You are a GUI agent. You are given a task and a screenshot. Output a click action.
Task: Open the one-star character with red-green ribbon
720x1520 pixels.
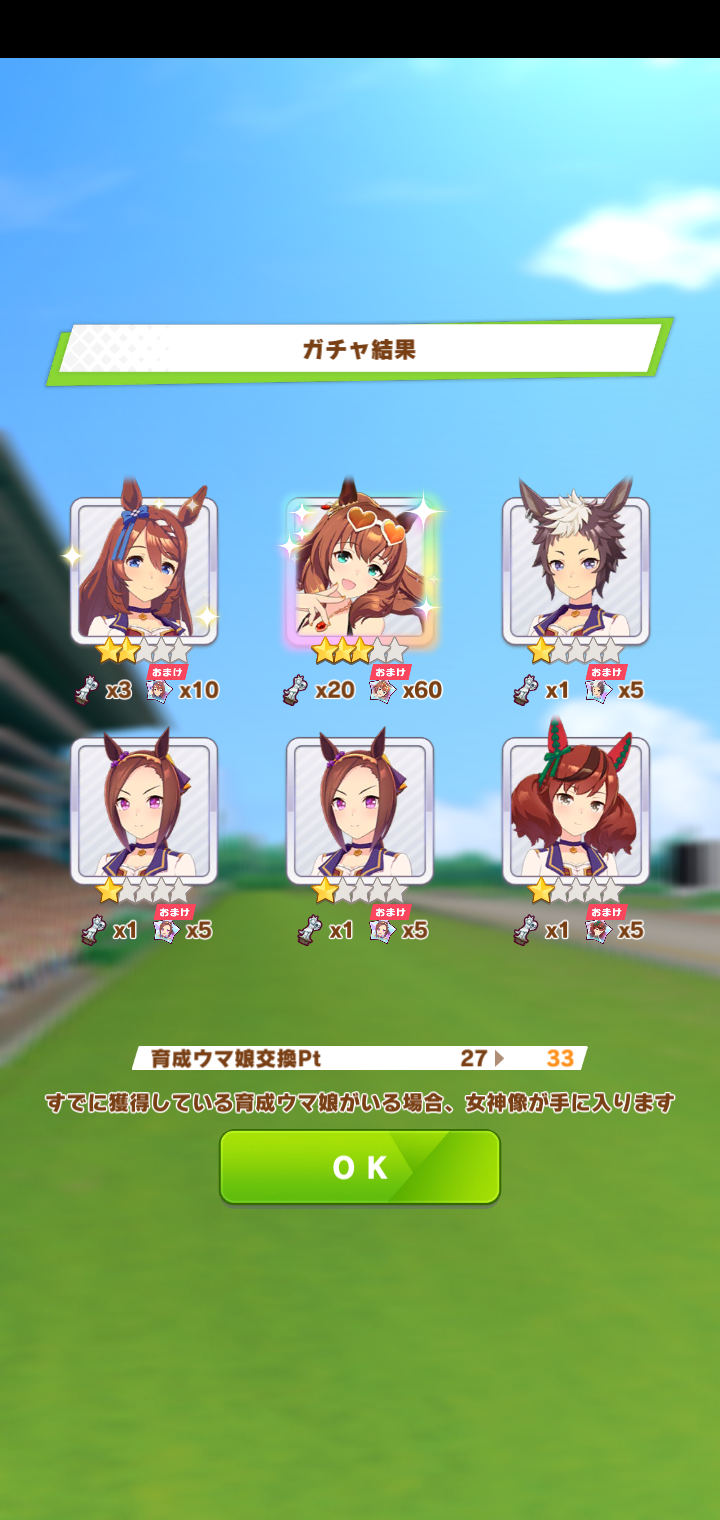[x=576, y=810]
